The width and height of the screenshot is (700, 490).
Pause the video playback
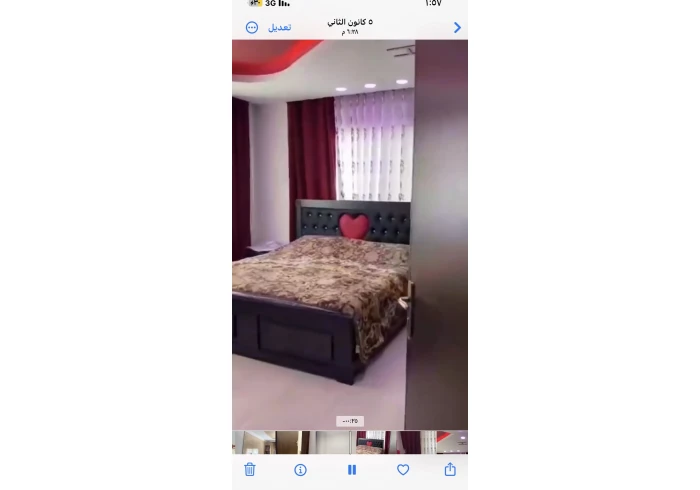pos(352,469)
